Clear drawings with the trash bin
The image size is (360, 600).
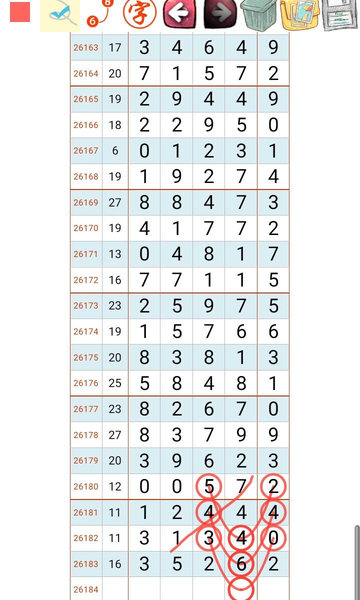259,15
